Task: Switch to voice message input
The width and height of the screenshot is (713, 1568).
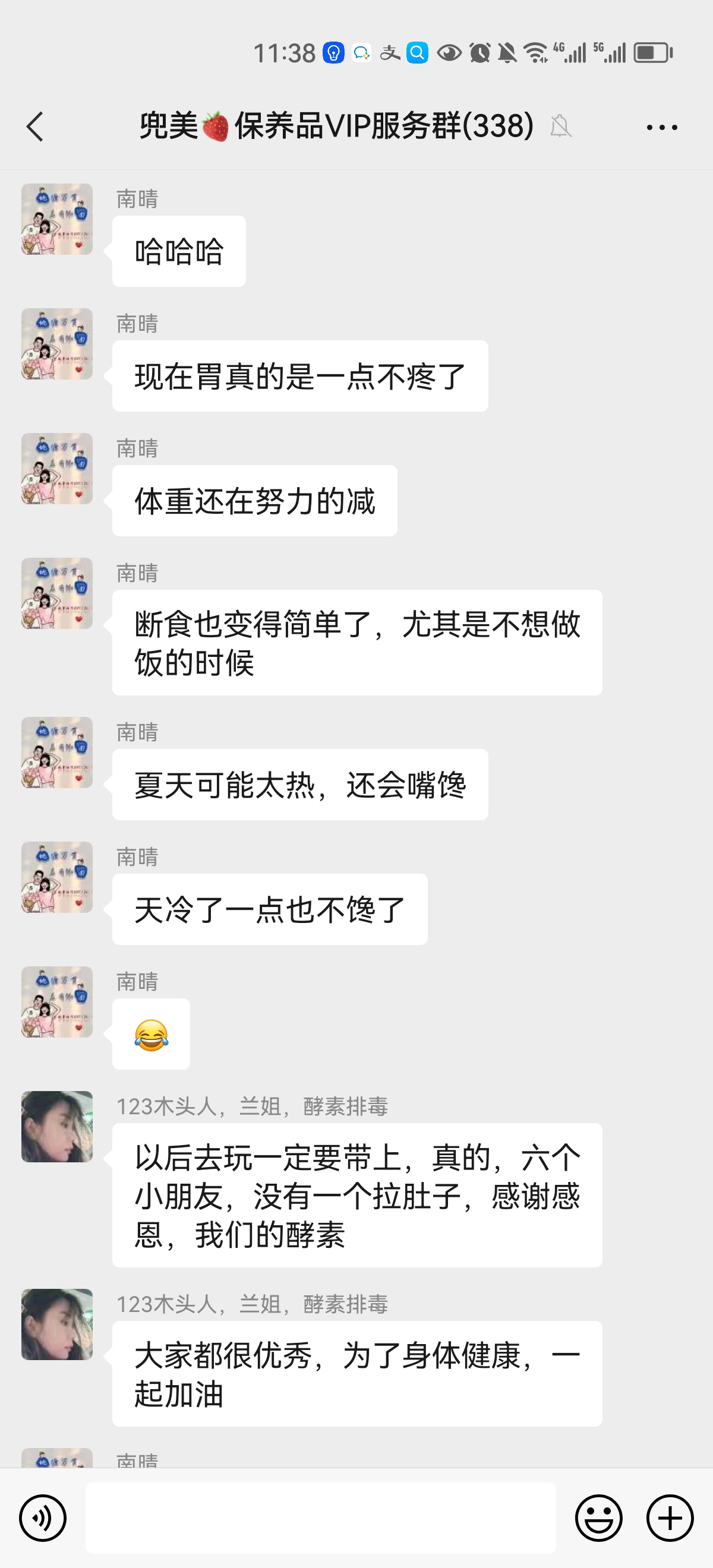Action: point(43,1518)
